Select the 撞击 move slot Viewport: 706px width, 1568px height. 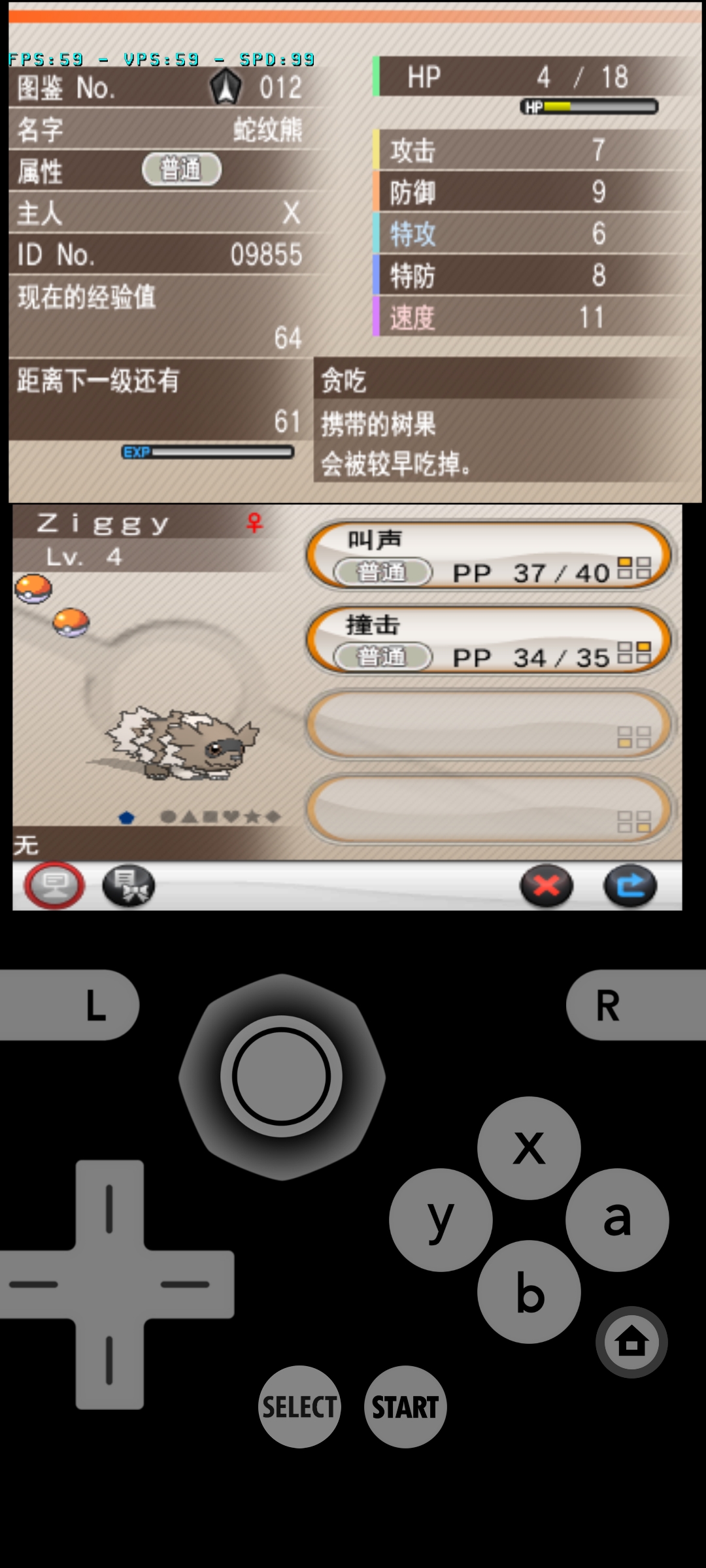point(489,640)
